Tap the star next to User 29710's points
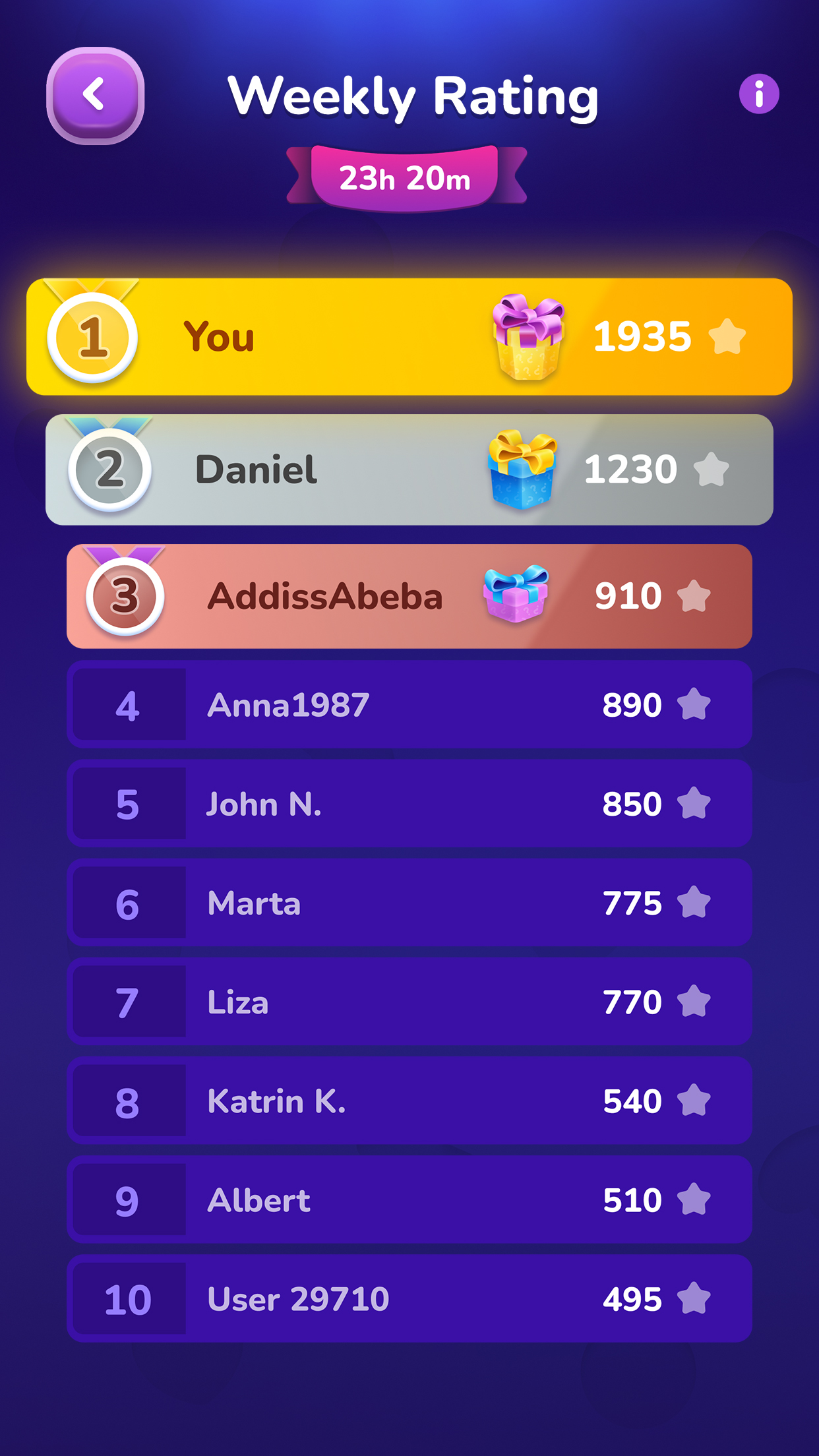Image resolution: width=819 pixels, height=1456 pixels. pos(694,1298)
